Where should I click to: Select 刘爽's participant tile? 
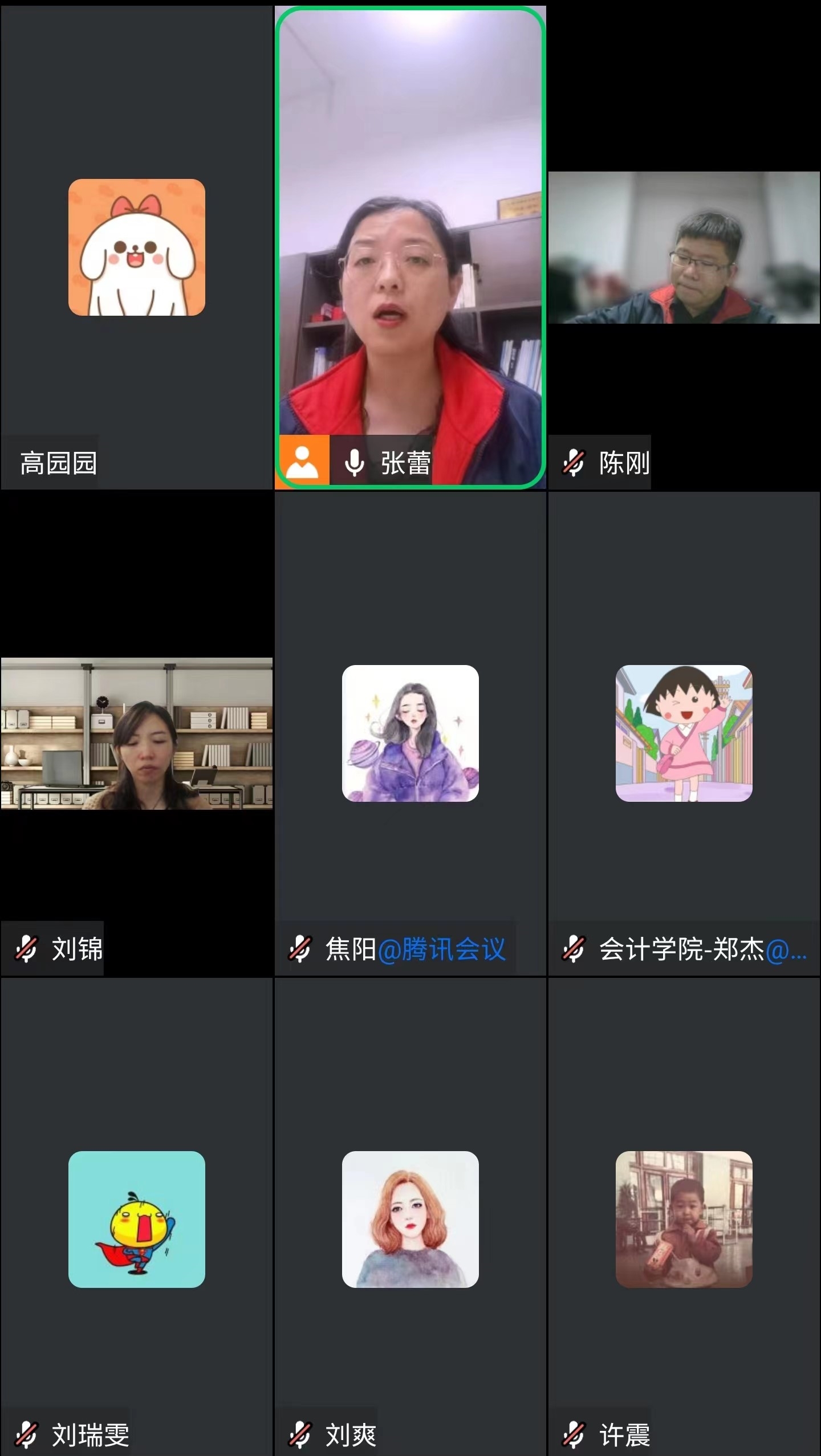(410, 1219)
